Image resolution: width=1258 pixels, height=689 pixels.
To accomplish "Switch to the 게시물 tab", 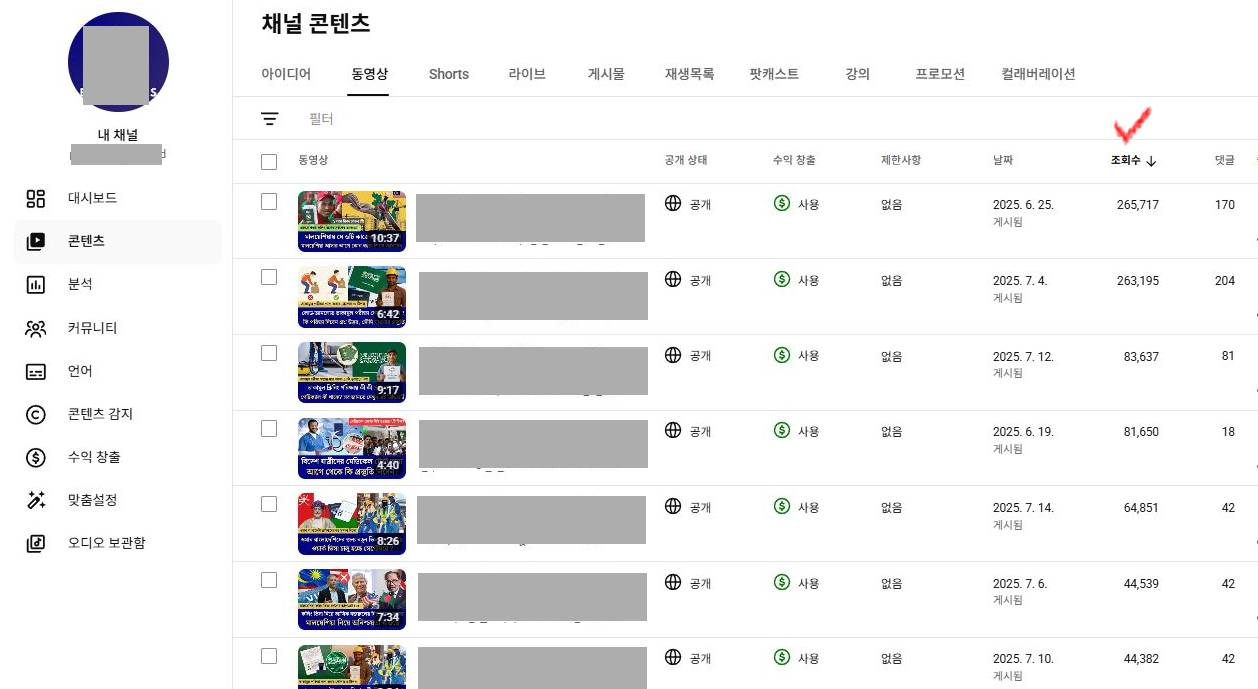I will point(606,74).
